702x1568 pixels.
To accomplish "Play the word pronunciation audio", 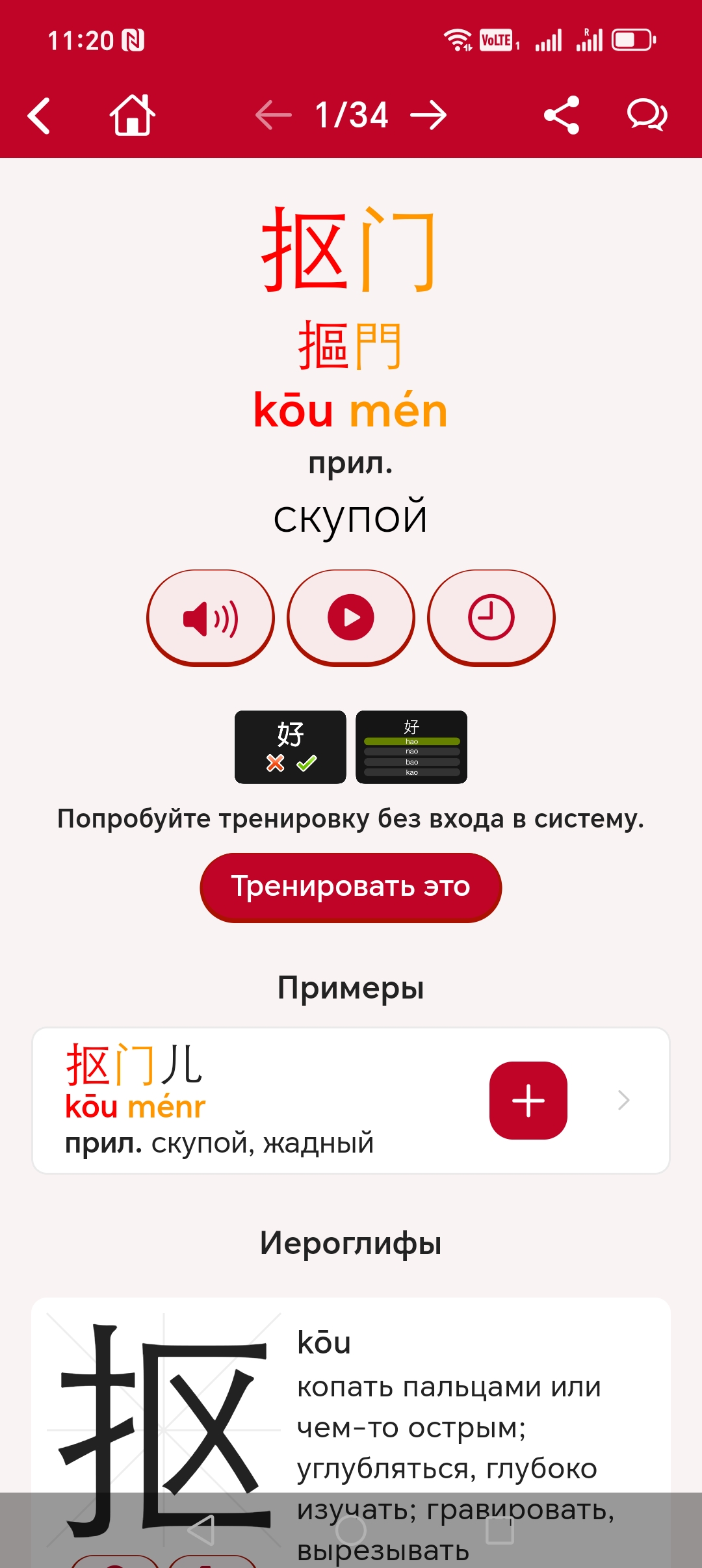I will coord(211,618).
